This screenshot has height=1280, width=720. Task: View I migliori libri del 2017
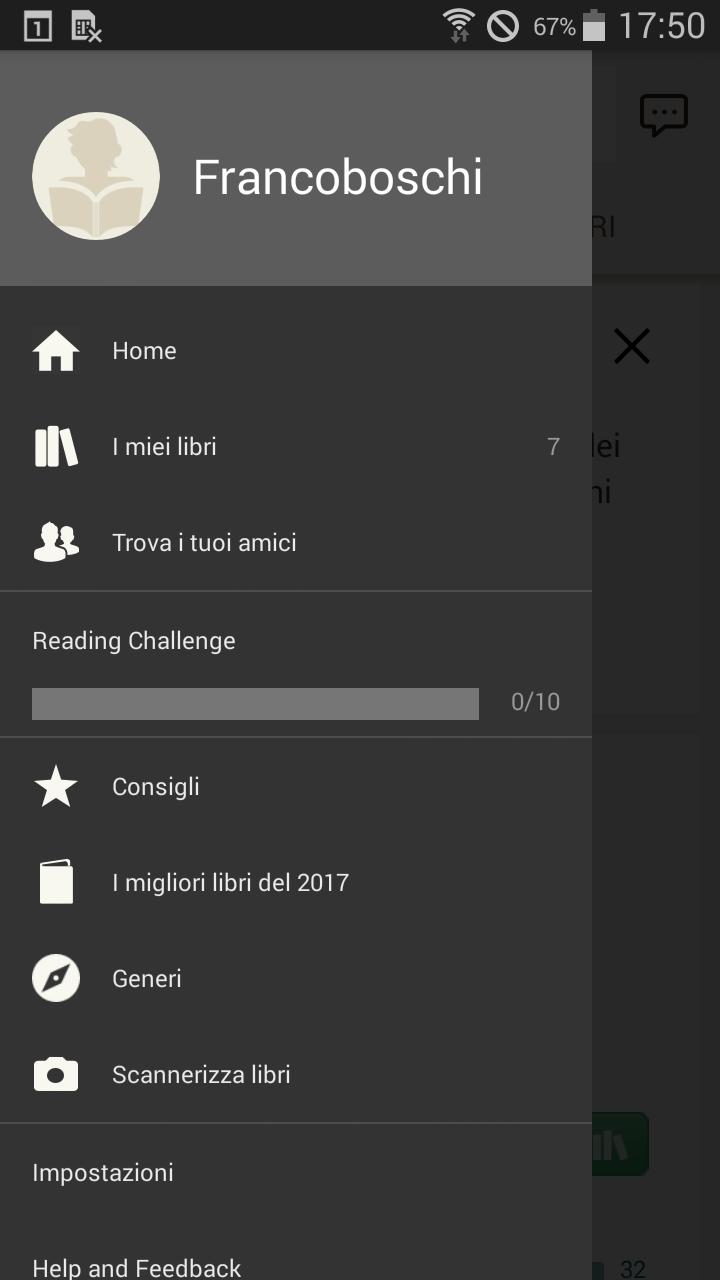(x=296, y=883)
